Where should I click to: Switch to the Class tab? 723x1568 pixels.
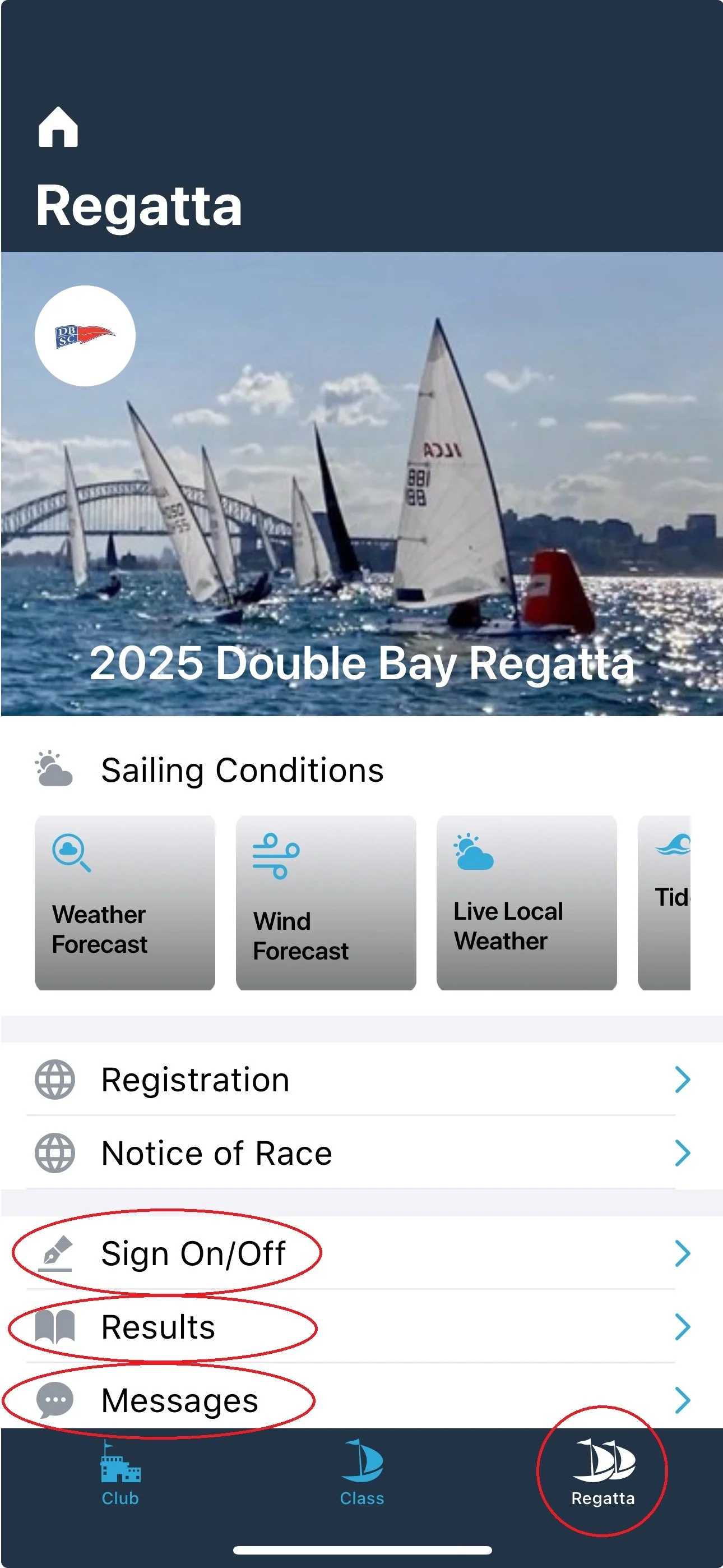361,1473
